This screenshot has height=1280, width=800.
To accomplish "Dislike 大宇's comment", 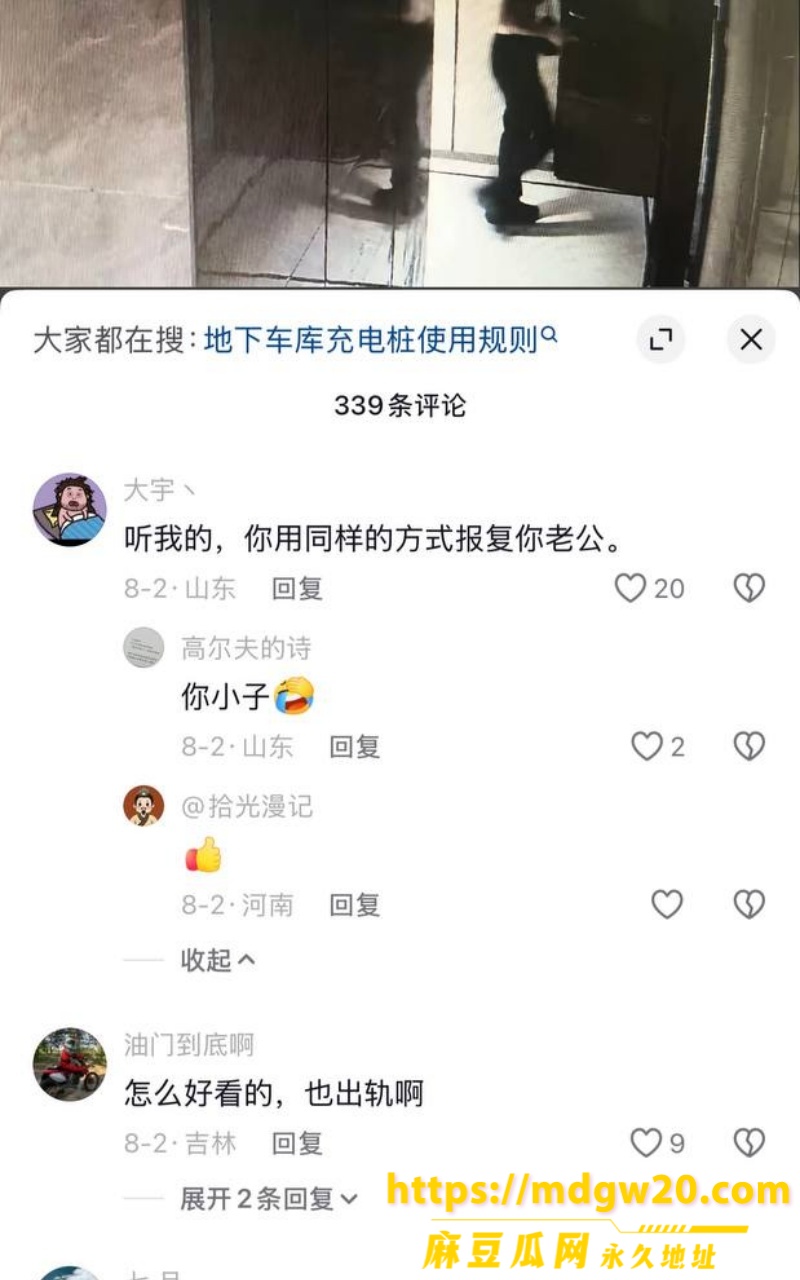I will click(749, 588).
